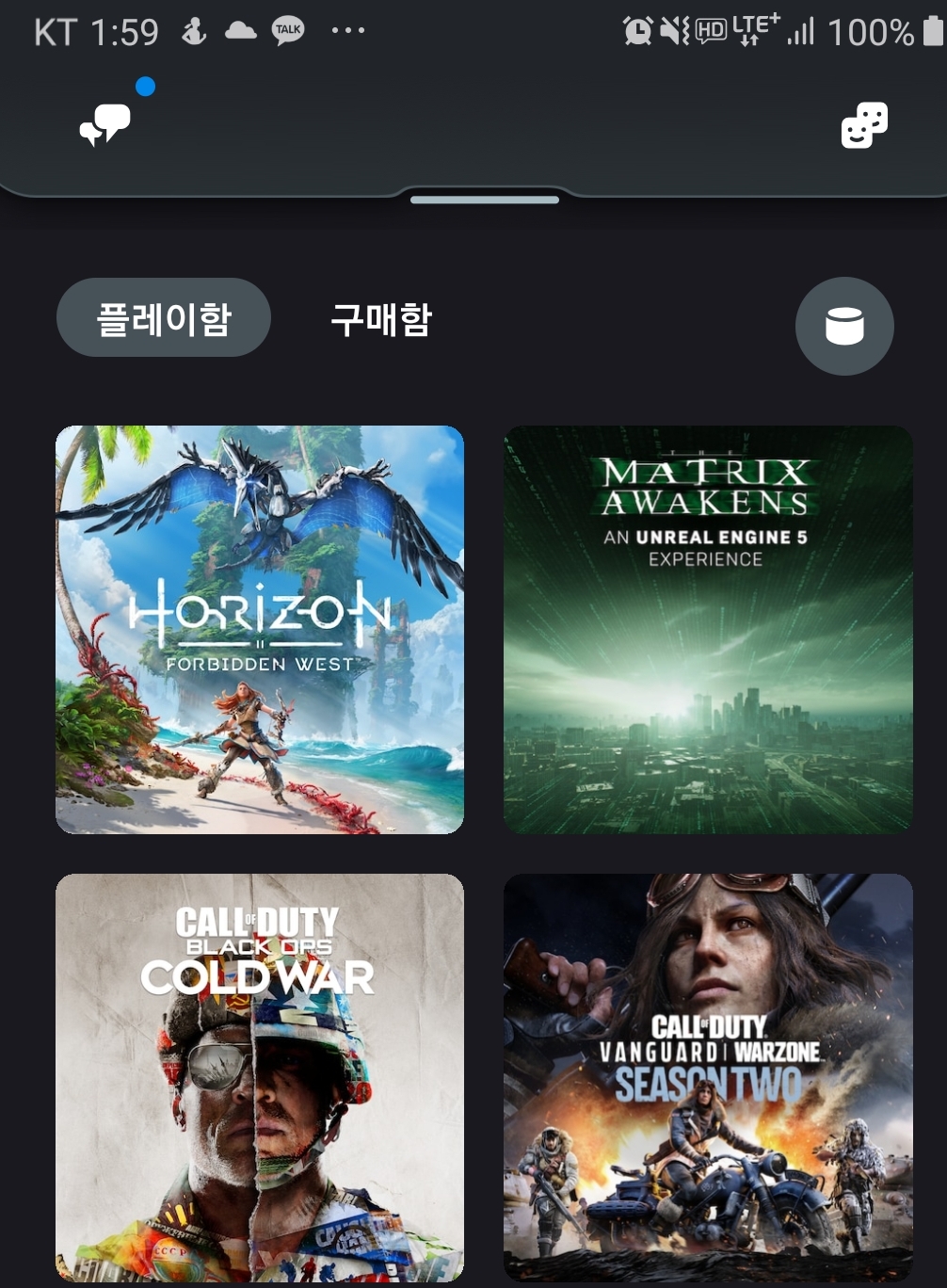
Task: Open Call of Duty Vanguard Warzone Season Two
Action: pos(709,1076)
